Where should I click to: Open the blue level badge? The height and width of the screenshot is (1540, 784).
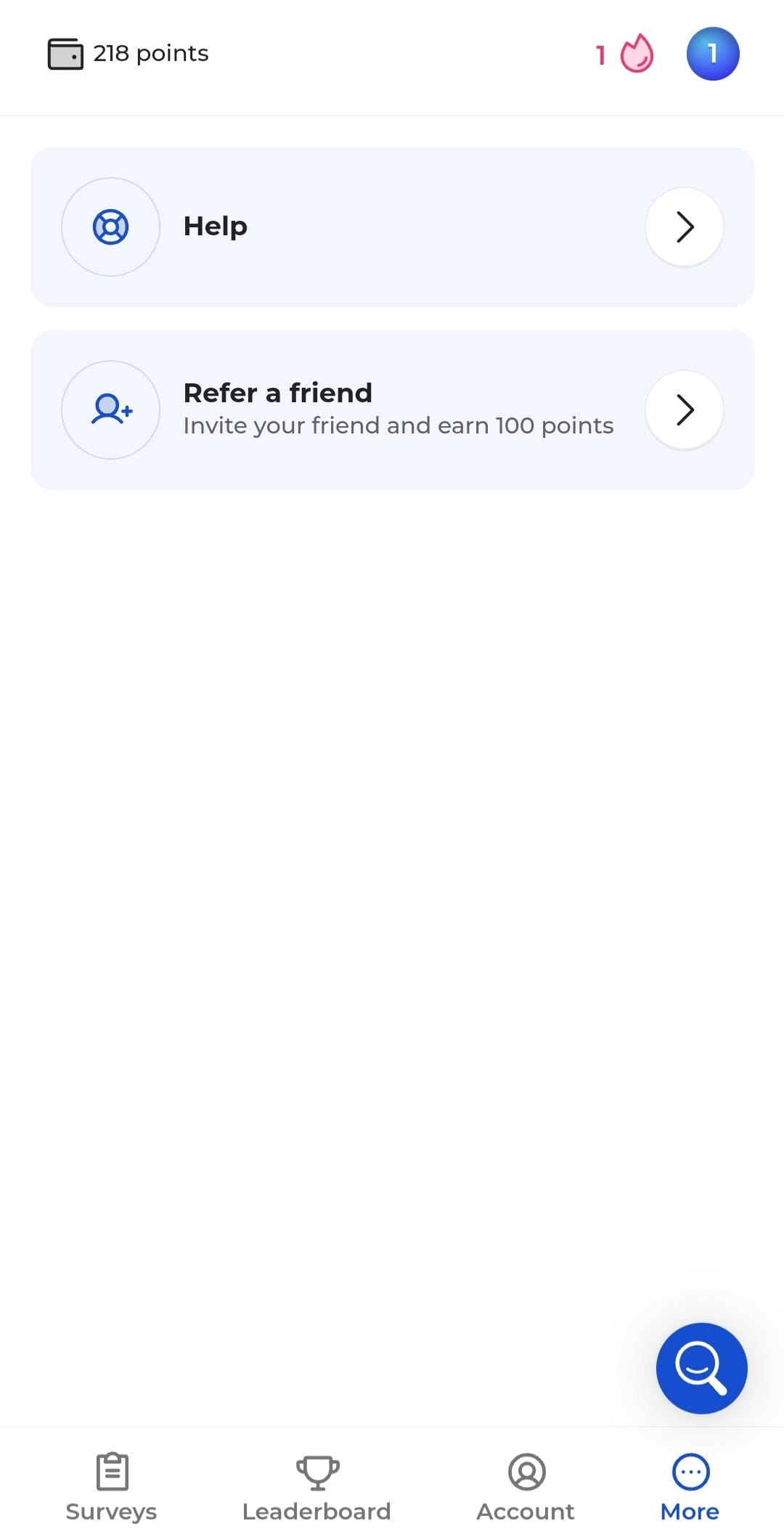(x=713, y=54)
